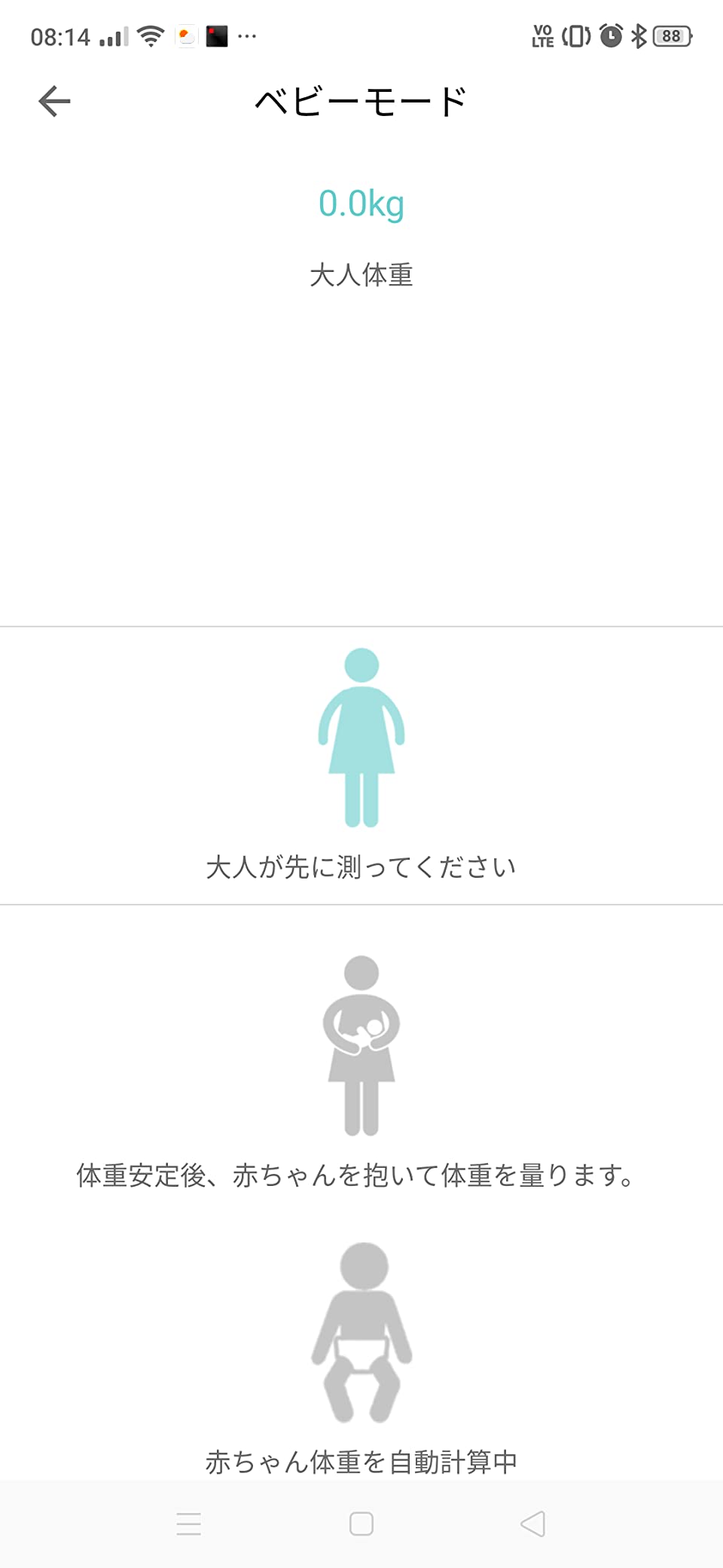
Task: Go back from the ベビーモード screen
Action: point(54,101)
